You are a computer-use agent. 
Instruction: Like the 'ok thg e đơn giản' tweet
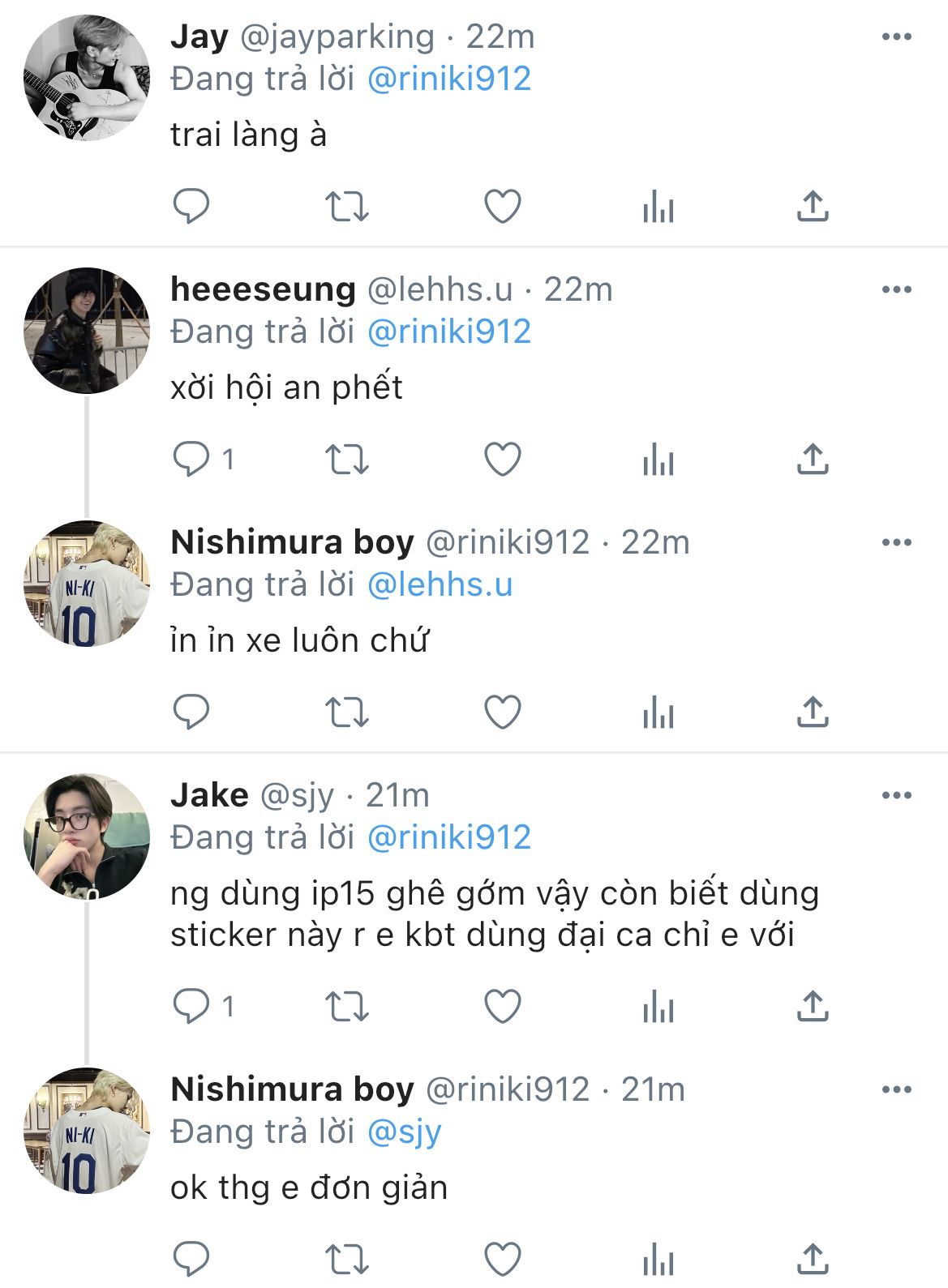(502, 1259)
